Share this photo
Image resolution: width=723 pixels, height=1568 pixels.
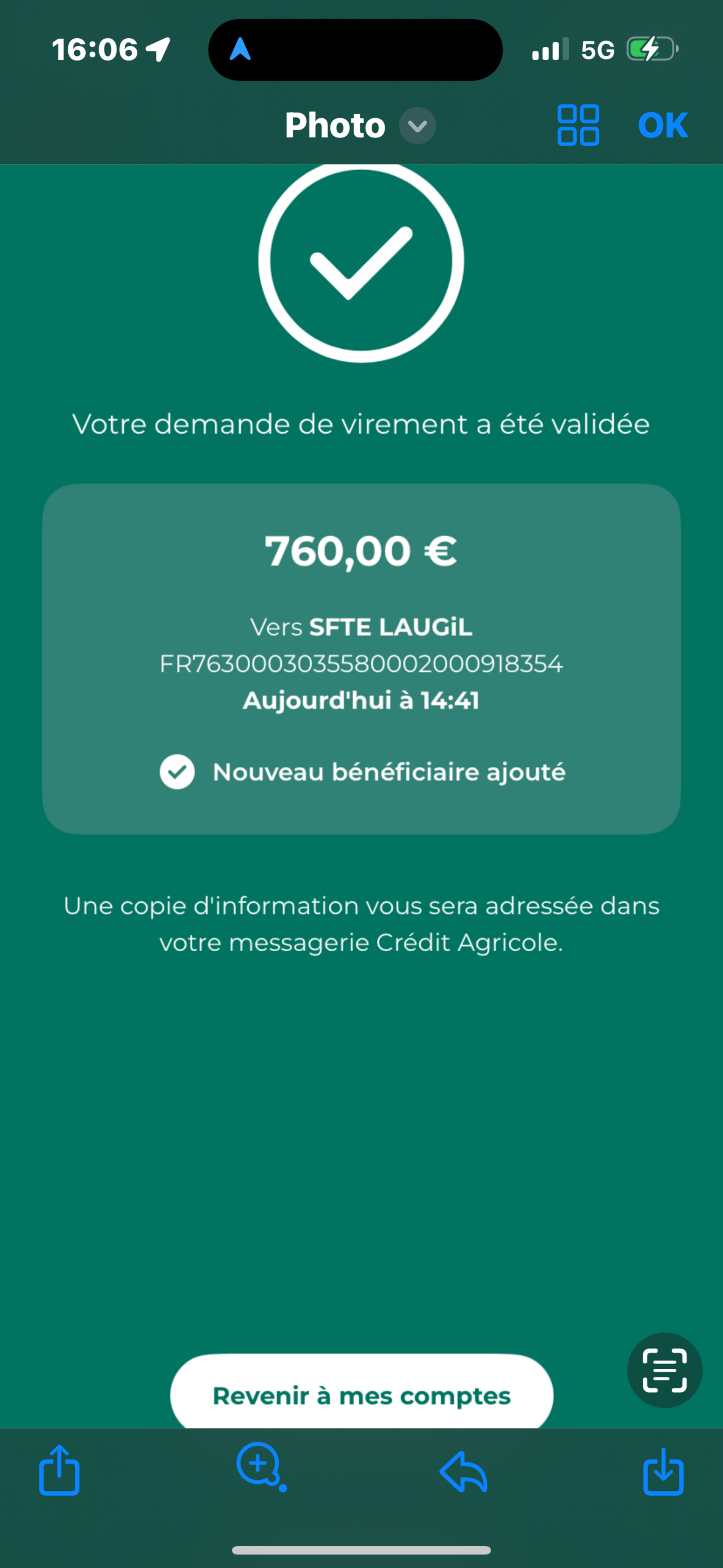coord(59,1471)
